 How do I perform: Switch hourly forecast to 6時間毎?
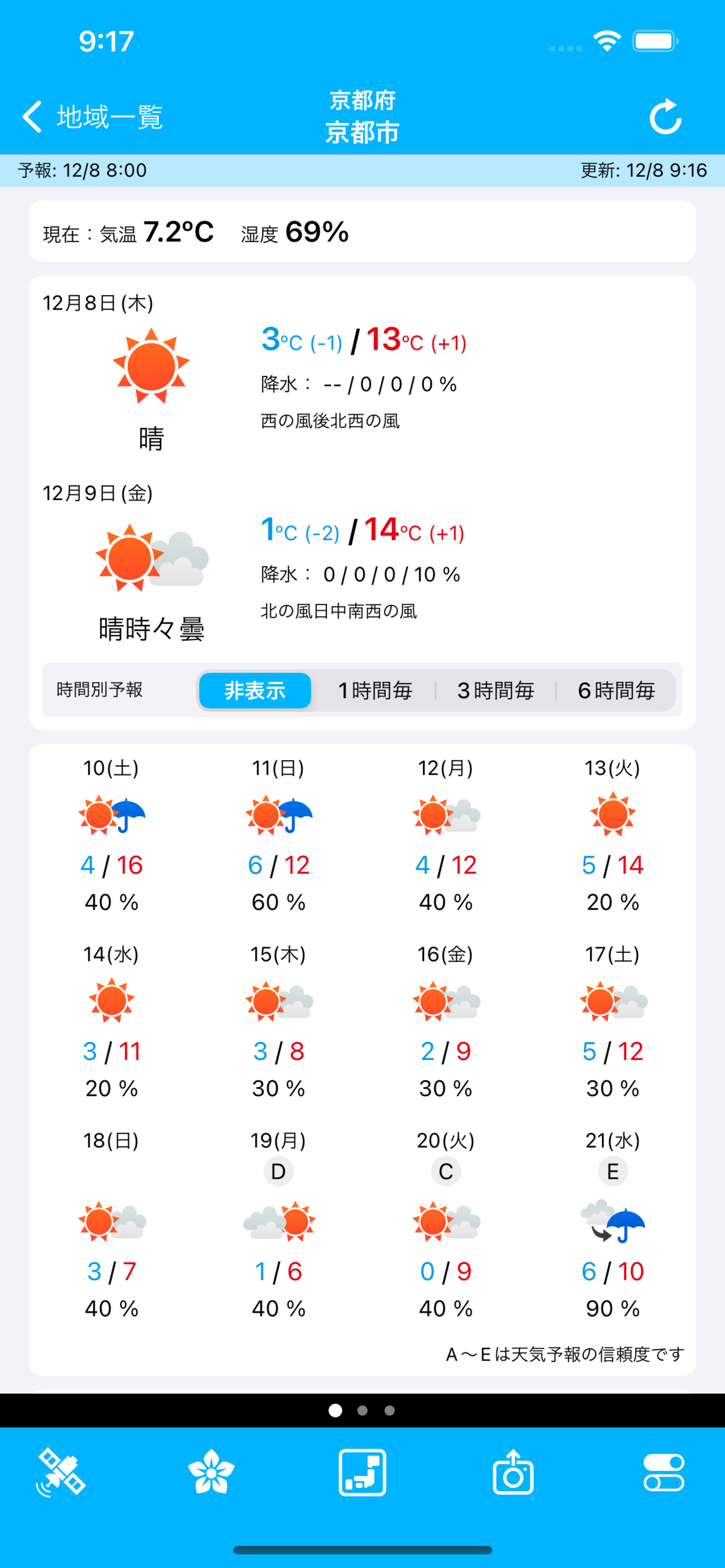coord(616,691)
